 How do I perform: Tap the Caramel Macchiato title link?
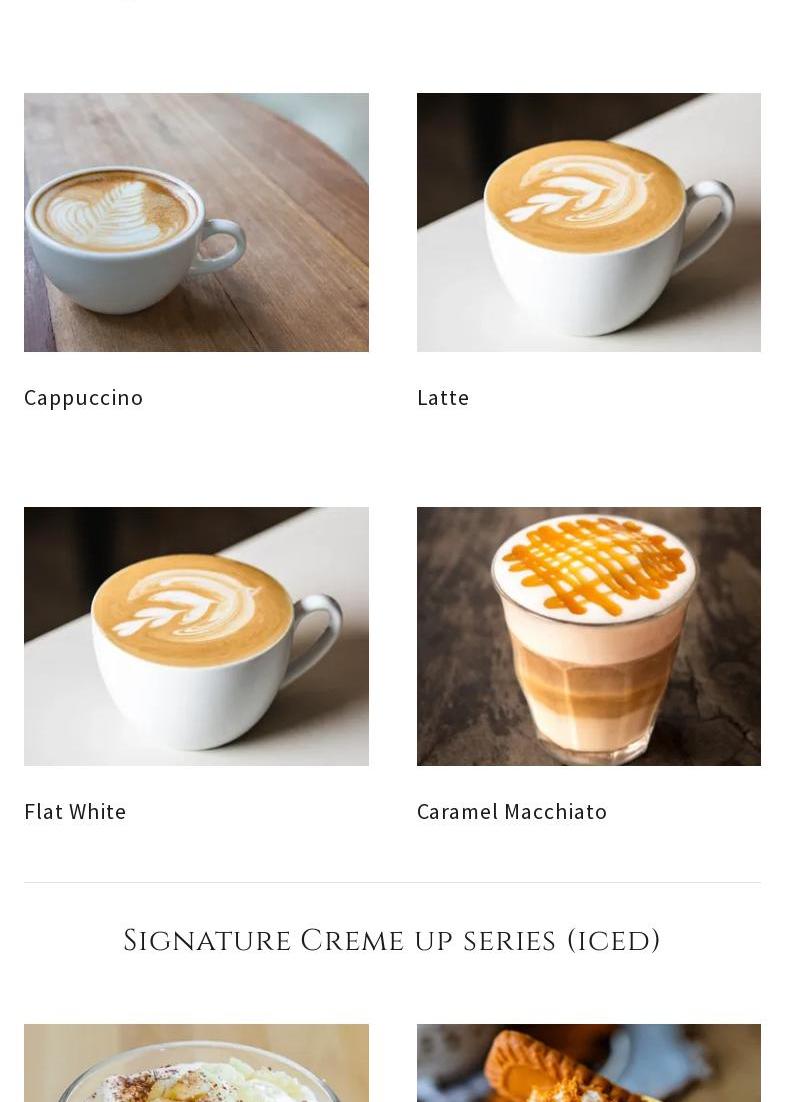tap(512, 812)
